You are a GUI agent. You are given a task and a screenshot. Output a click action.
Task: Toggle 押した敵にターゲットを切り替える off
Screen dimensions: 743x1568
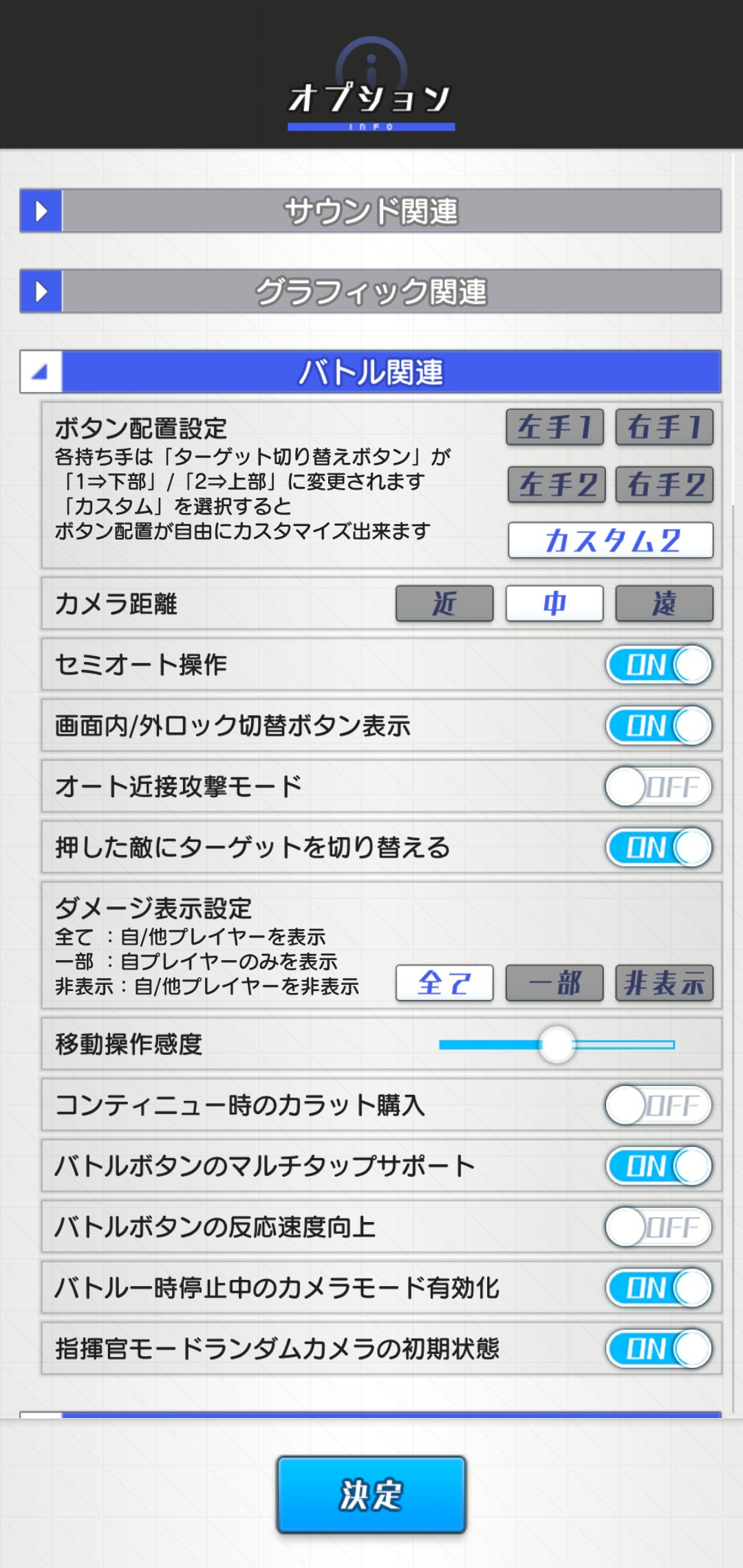tap(658, 847)
